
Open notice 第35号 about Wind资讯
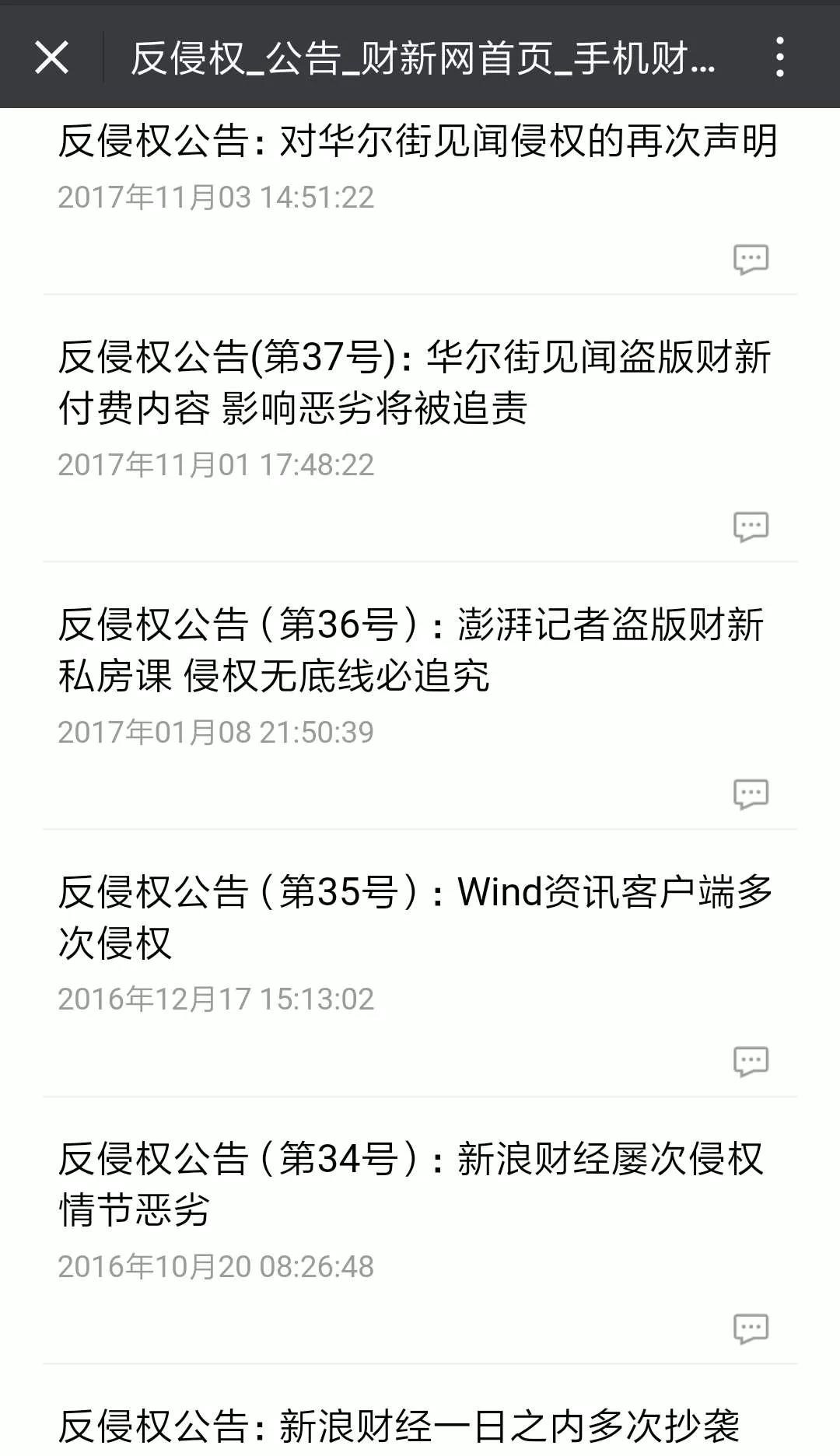coord(415,916)
